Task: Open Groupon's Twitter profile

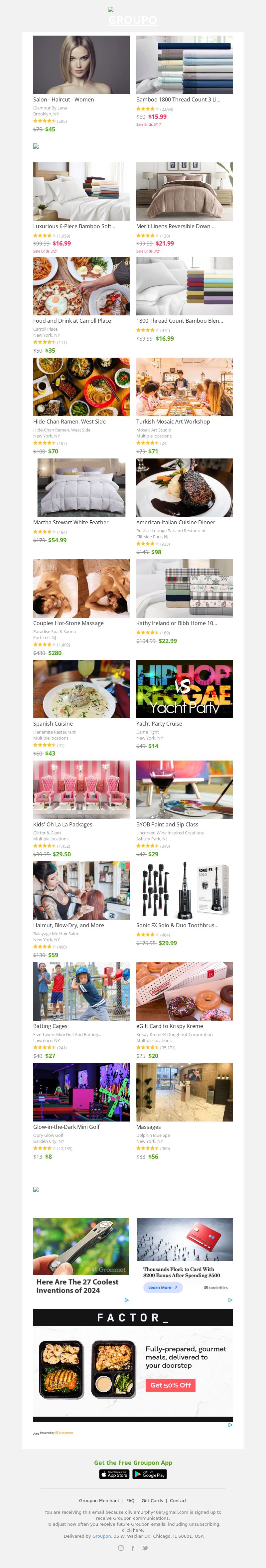Action: coord(145,1548)
